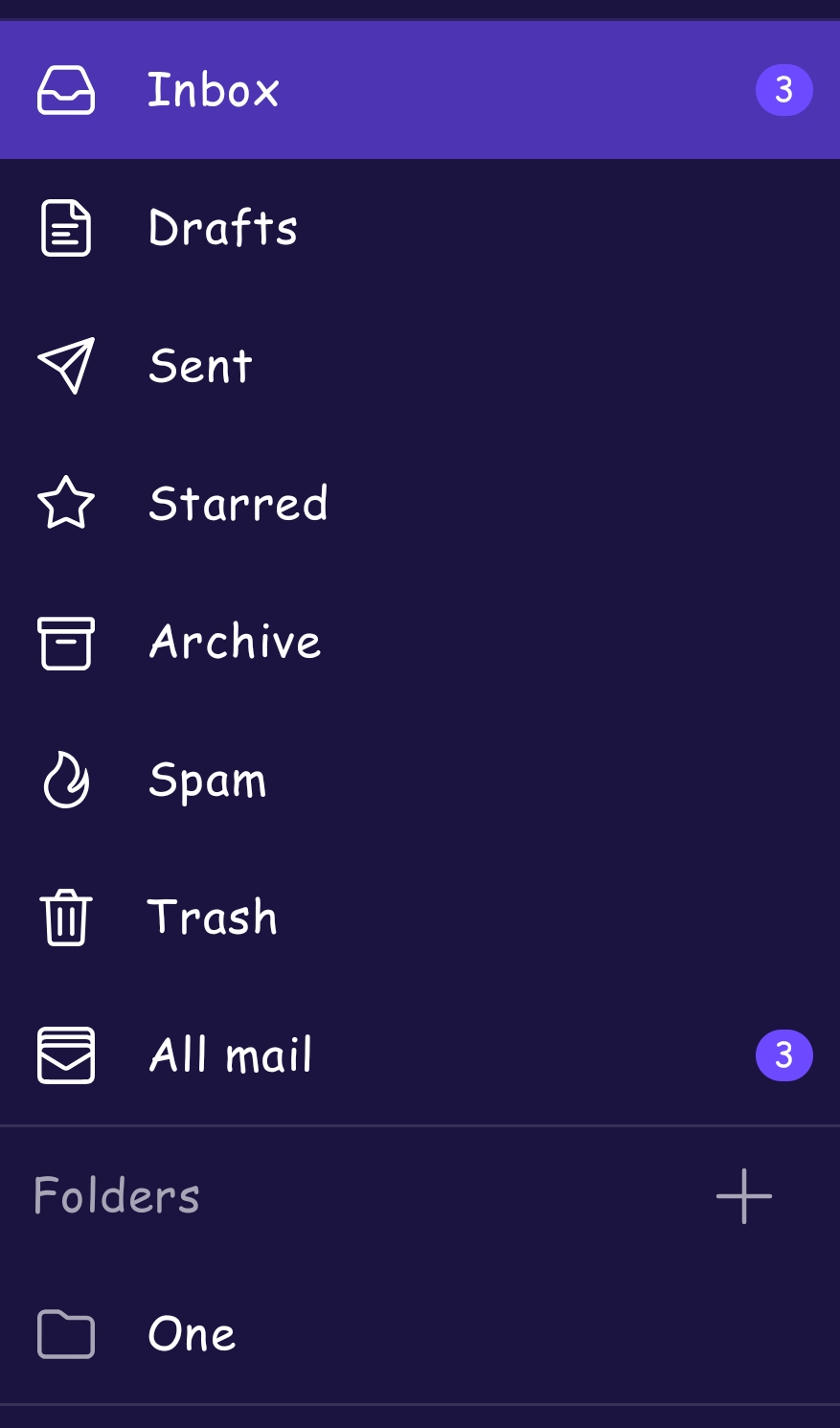Open the custom folder One
840x1428 pixels.
coord(420,1334)
